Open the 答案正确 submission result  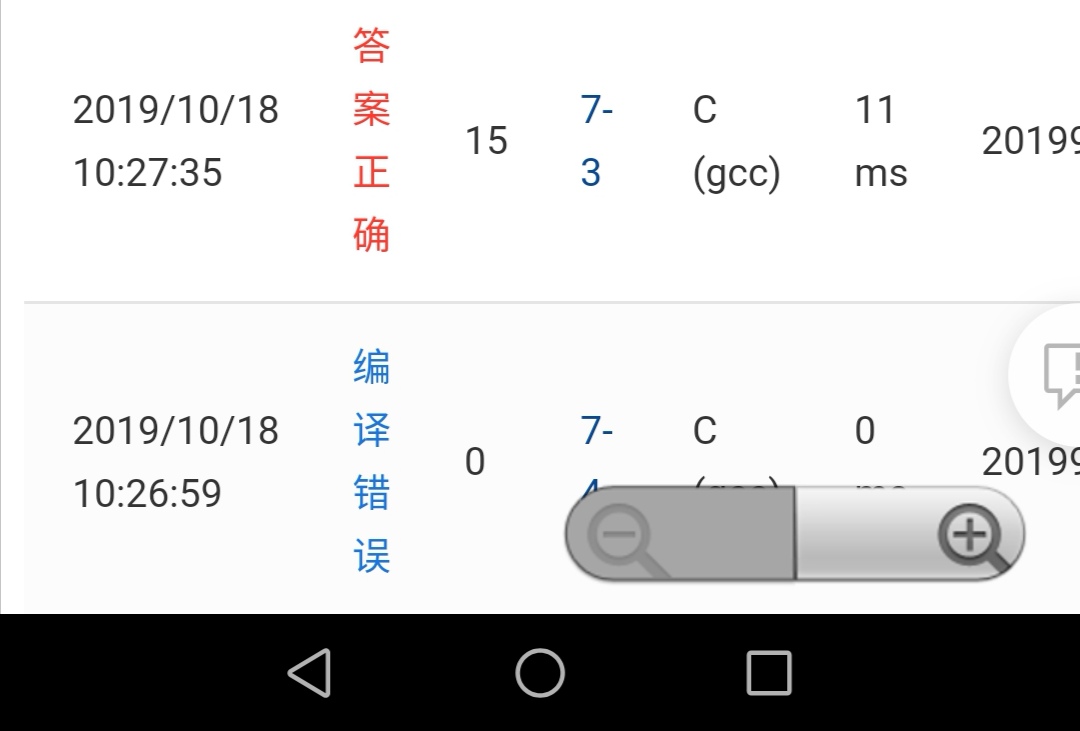371,140
